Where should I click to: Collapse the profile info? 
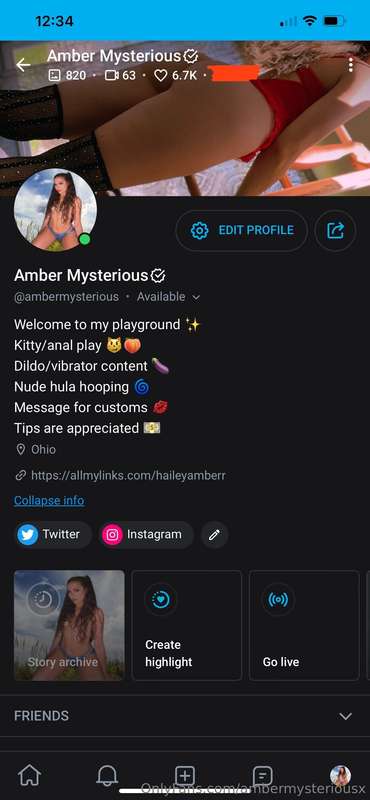click(49, 501)
